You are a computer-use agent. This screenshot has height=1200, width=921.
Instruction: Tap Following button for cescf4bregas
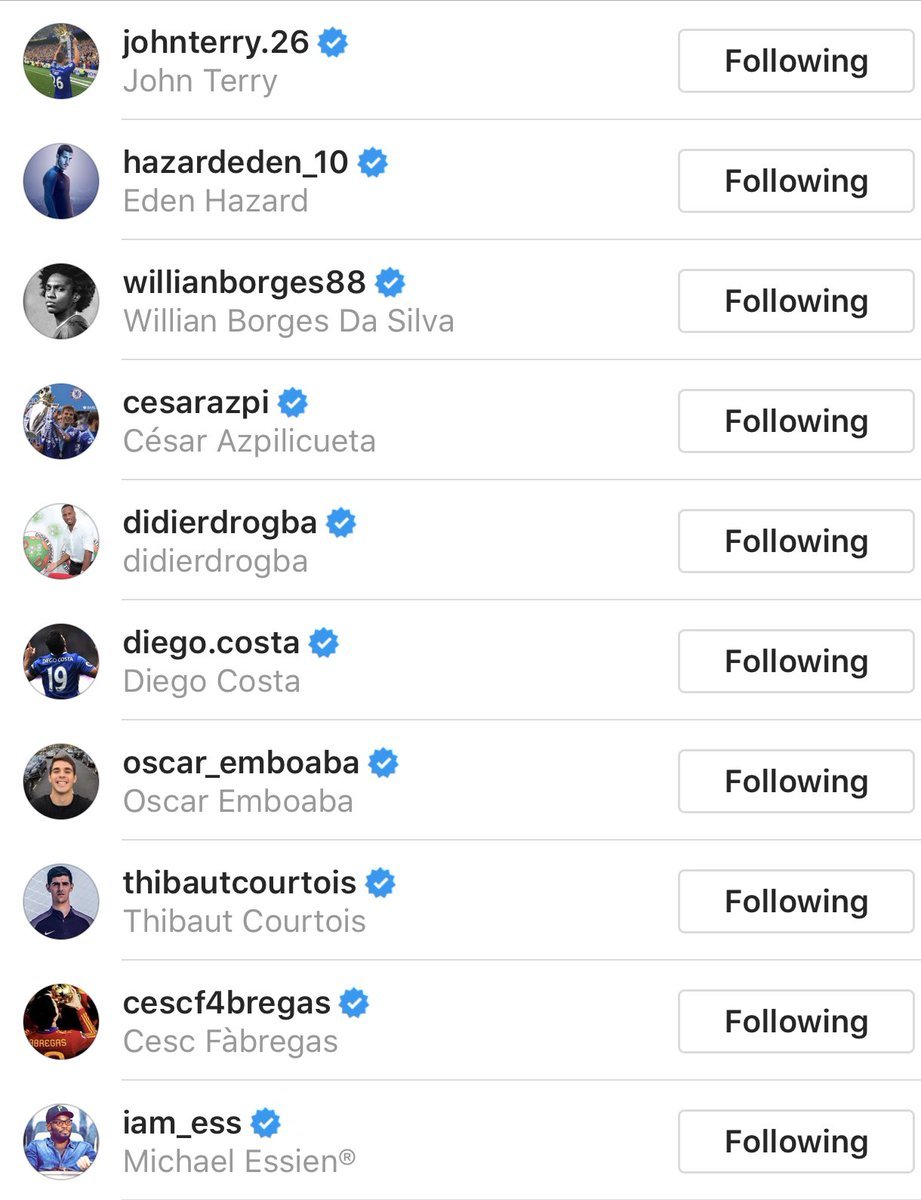click(796, 1021)
